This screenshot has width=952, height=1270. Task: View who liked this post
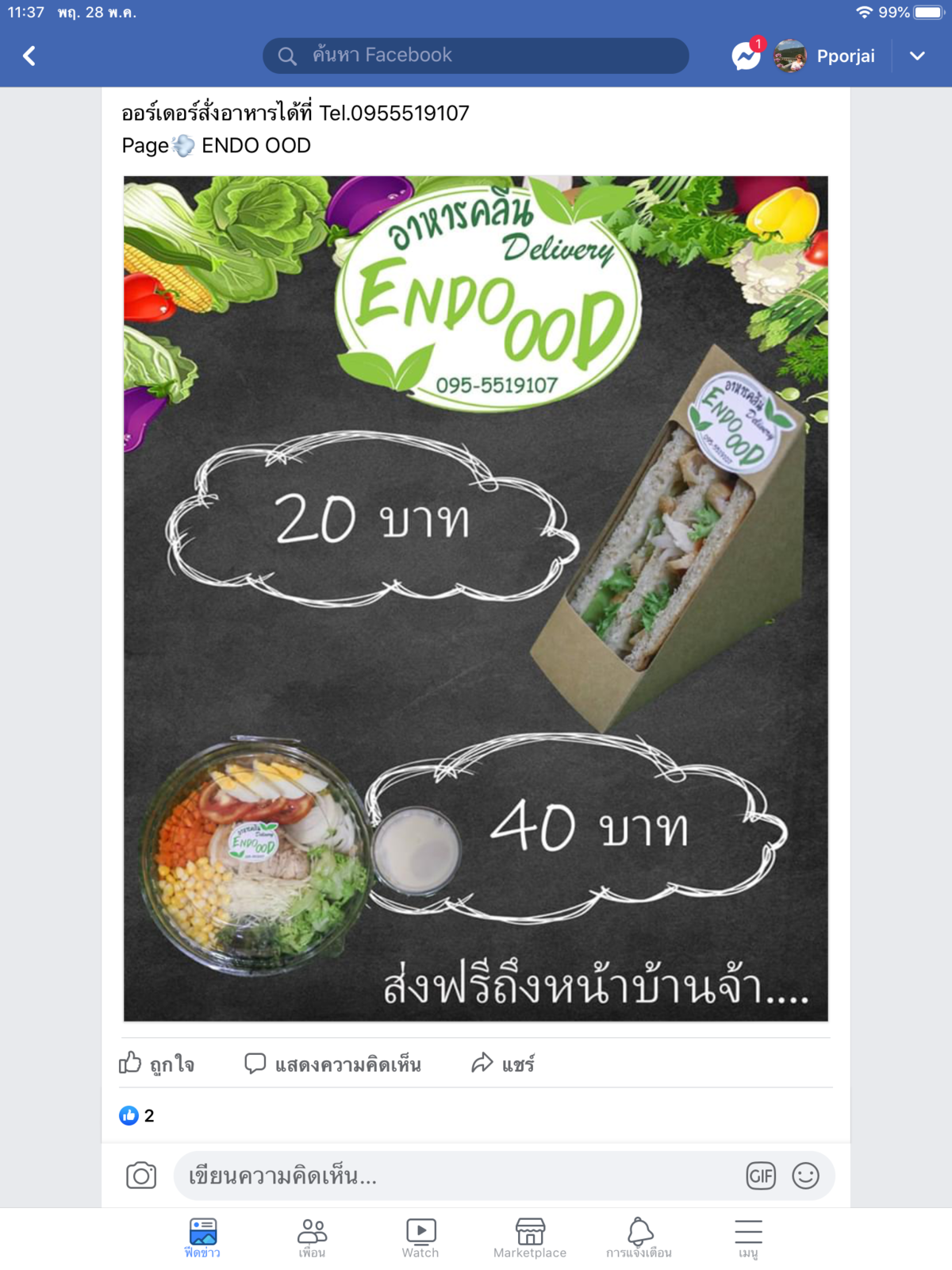click(x=136, y=1115)
